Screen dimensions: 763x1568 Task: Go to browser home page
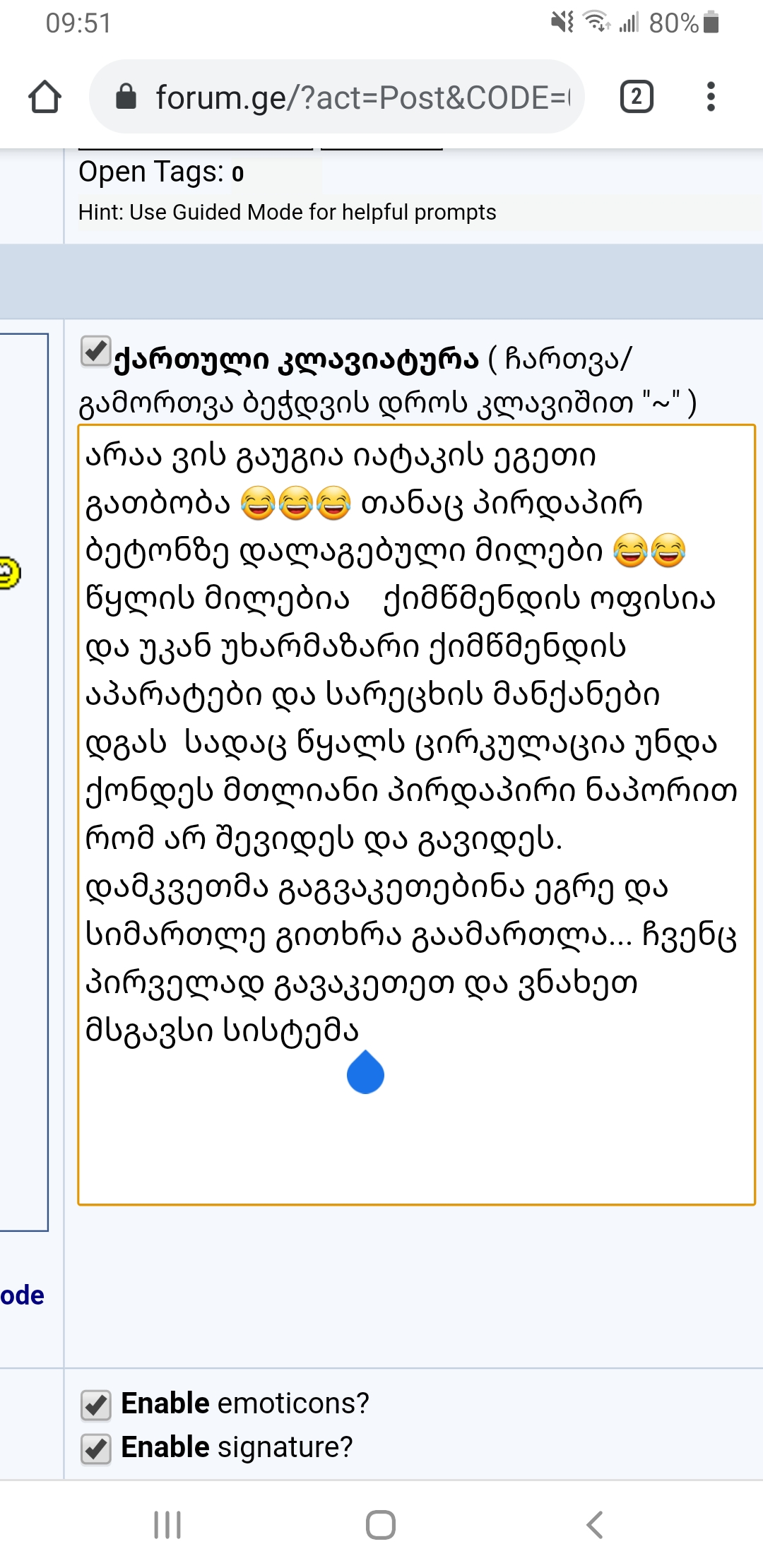[45, 97]
